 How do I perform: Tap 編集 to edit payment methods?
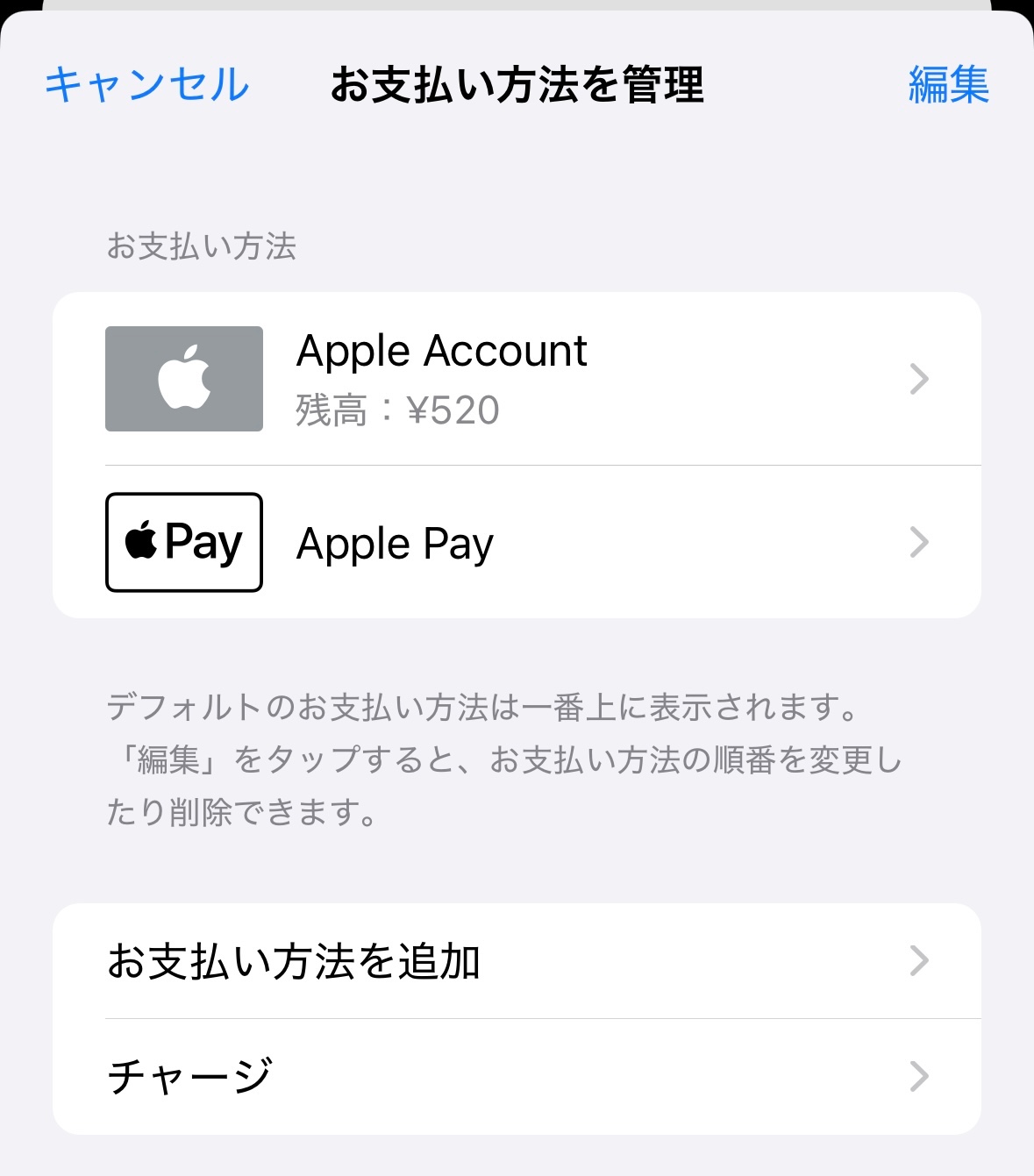tap(948, 85)
